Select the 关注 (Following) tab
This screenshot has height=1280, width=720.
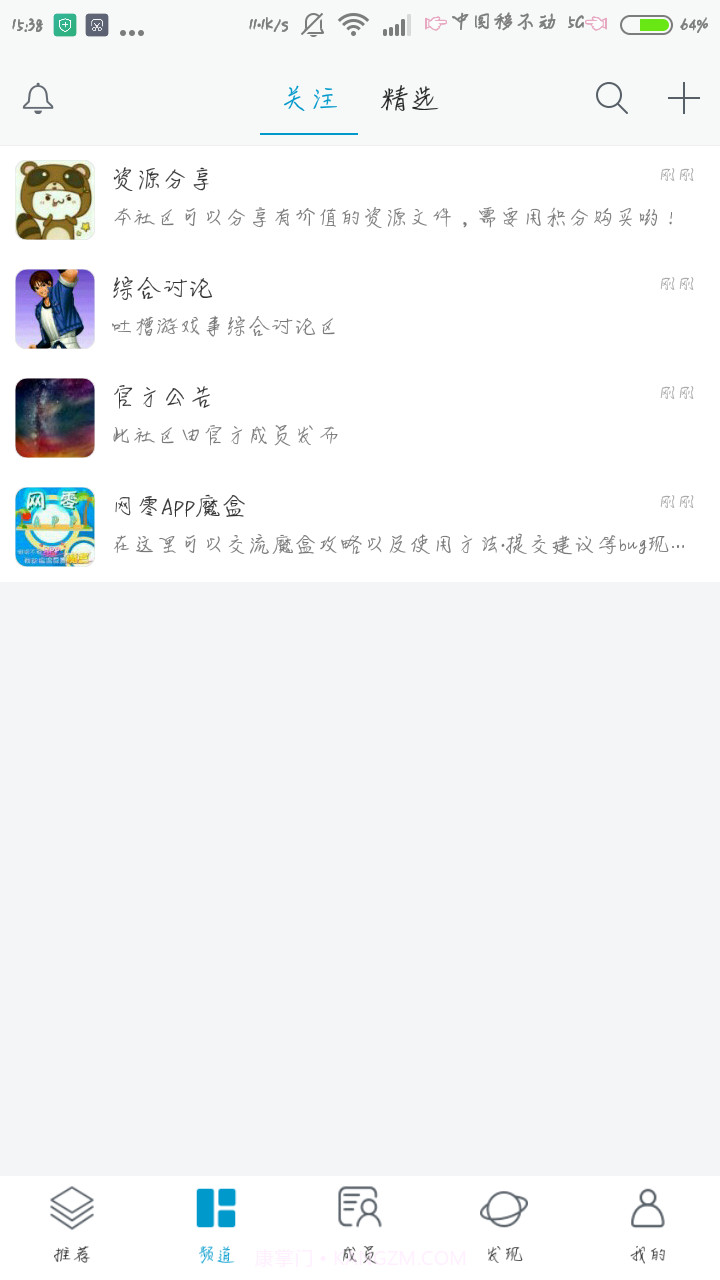pos(309,100)
